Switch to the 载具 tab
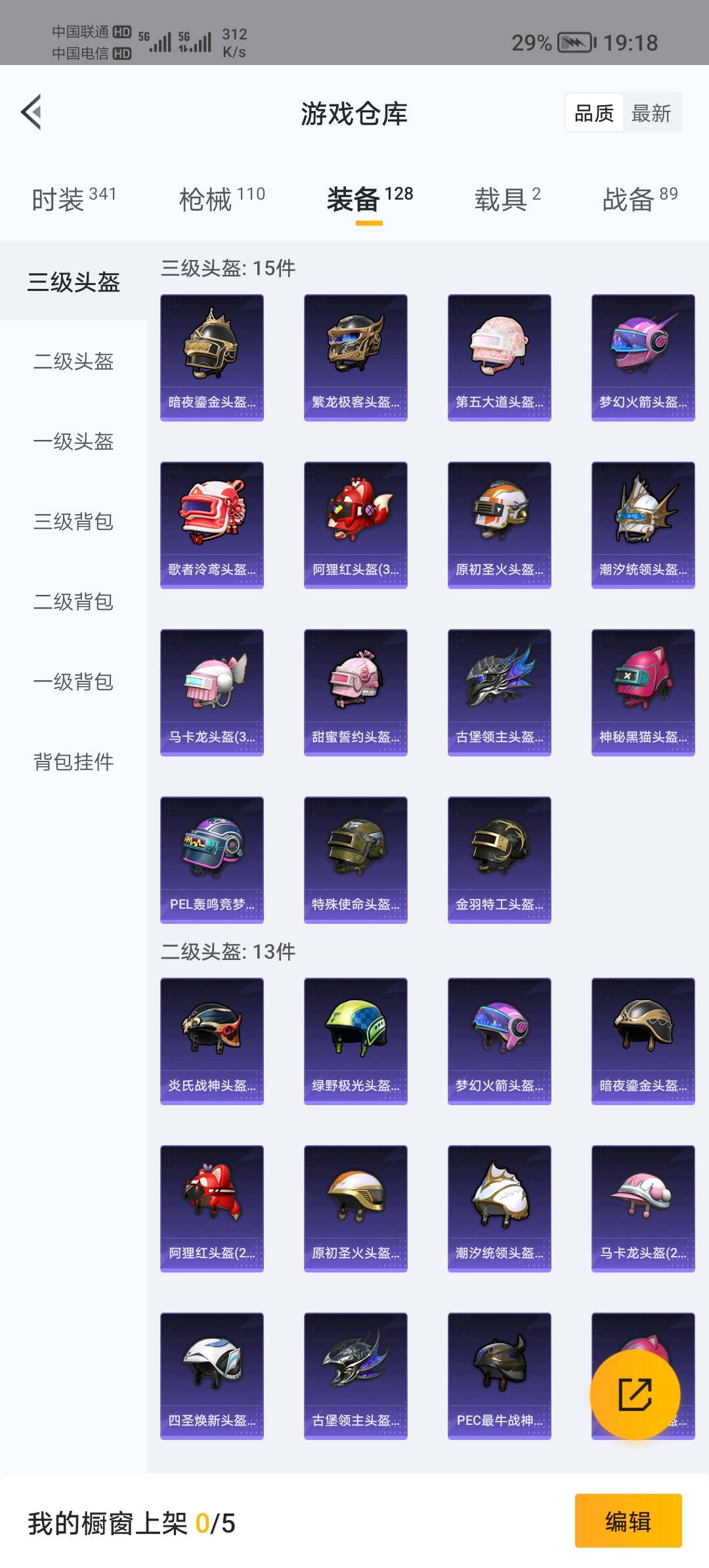709x1568 pixels. click(x=507, y=198)
